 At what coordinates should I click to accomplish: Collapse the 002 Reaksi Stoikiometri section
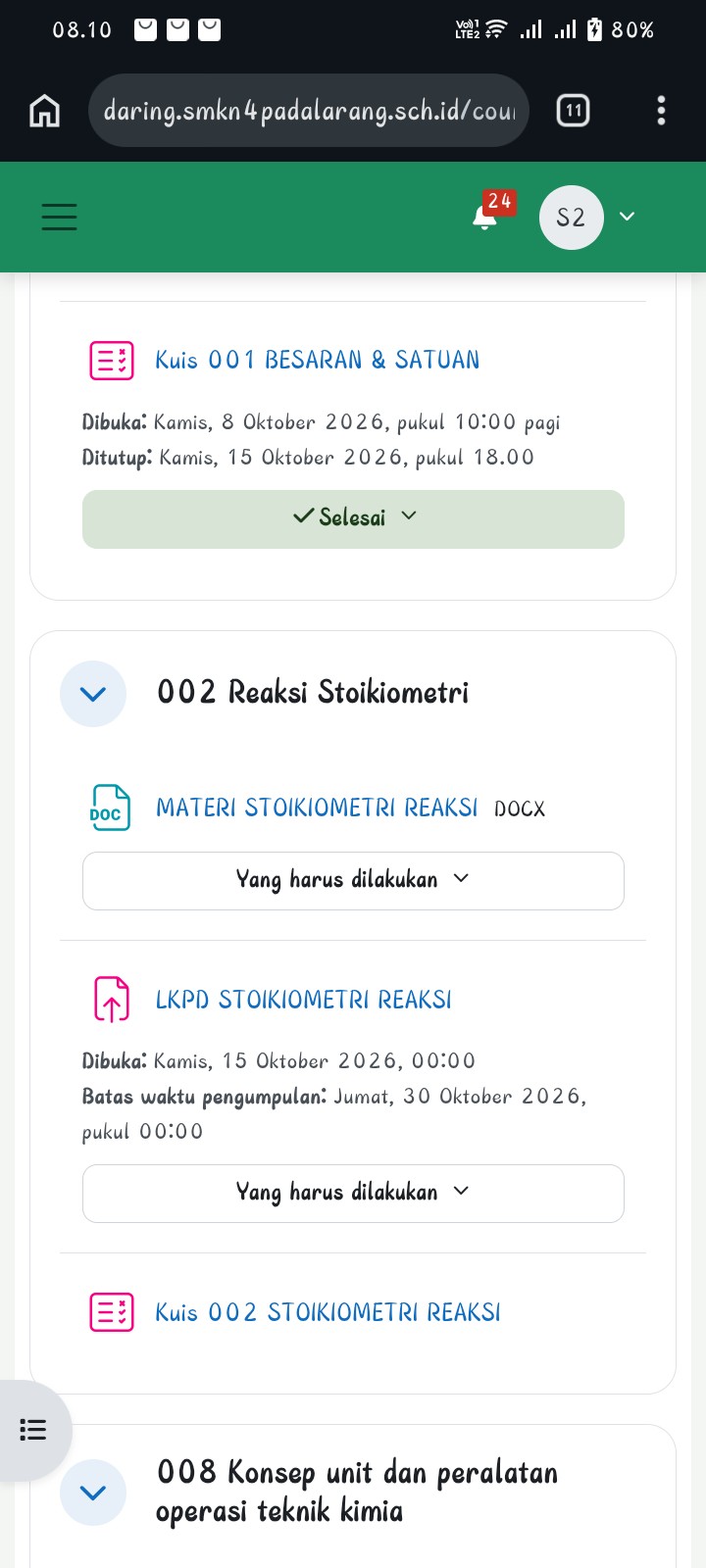(x=93, y=694)
